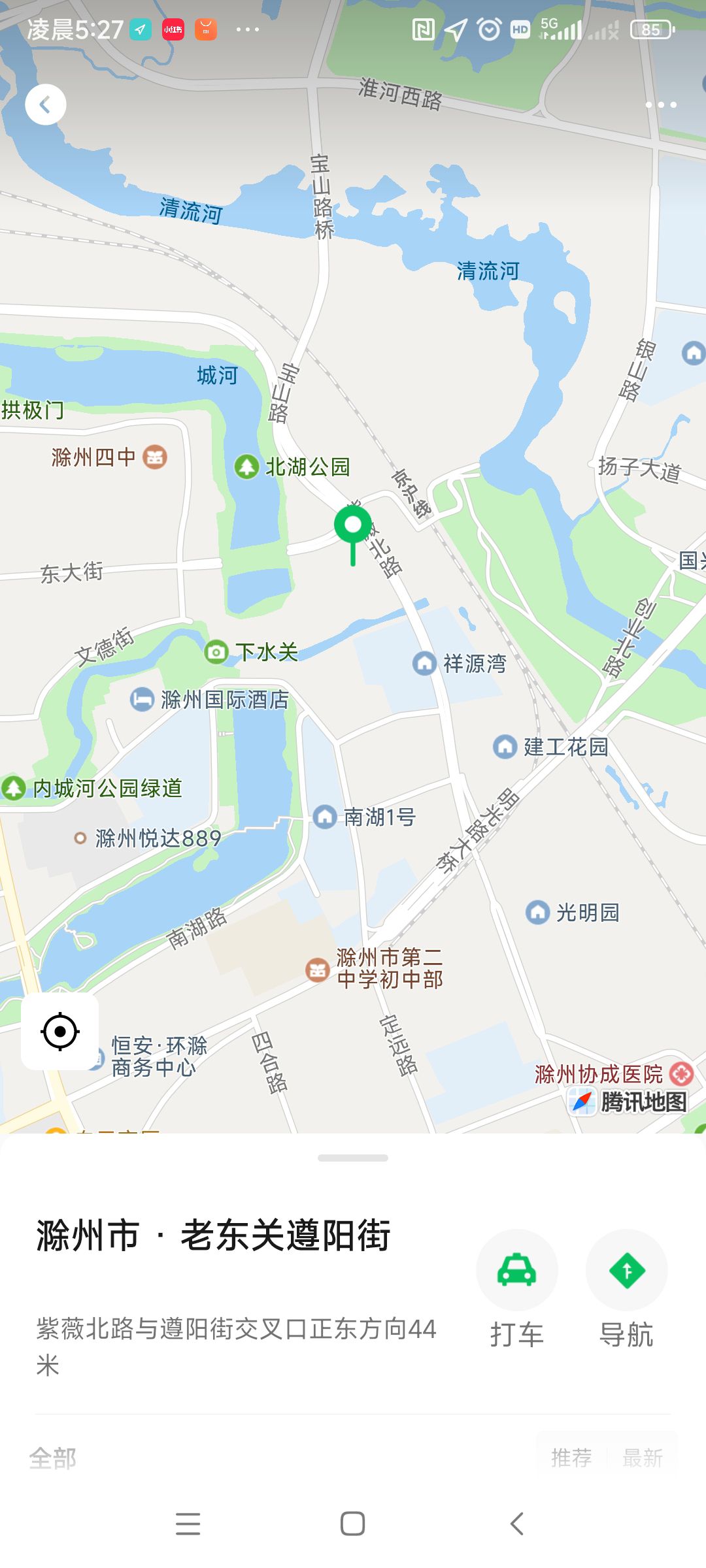This screenshot has height=1568, width=706.
Task: Switch to the 最新 sorting option
Action: coord(642,1457)
